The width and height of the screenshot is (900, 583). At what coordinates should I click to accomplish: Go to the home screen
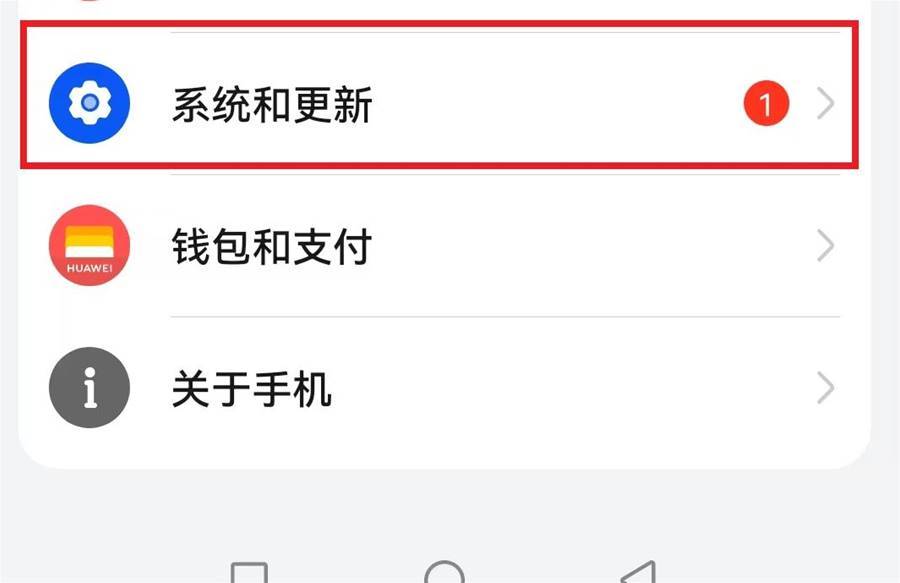click(x=444, y=574)
